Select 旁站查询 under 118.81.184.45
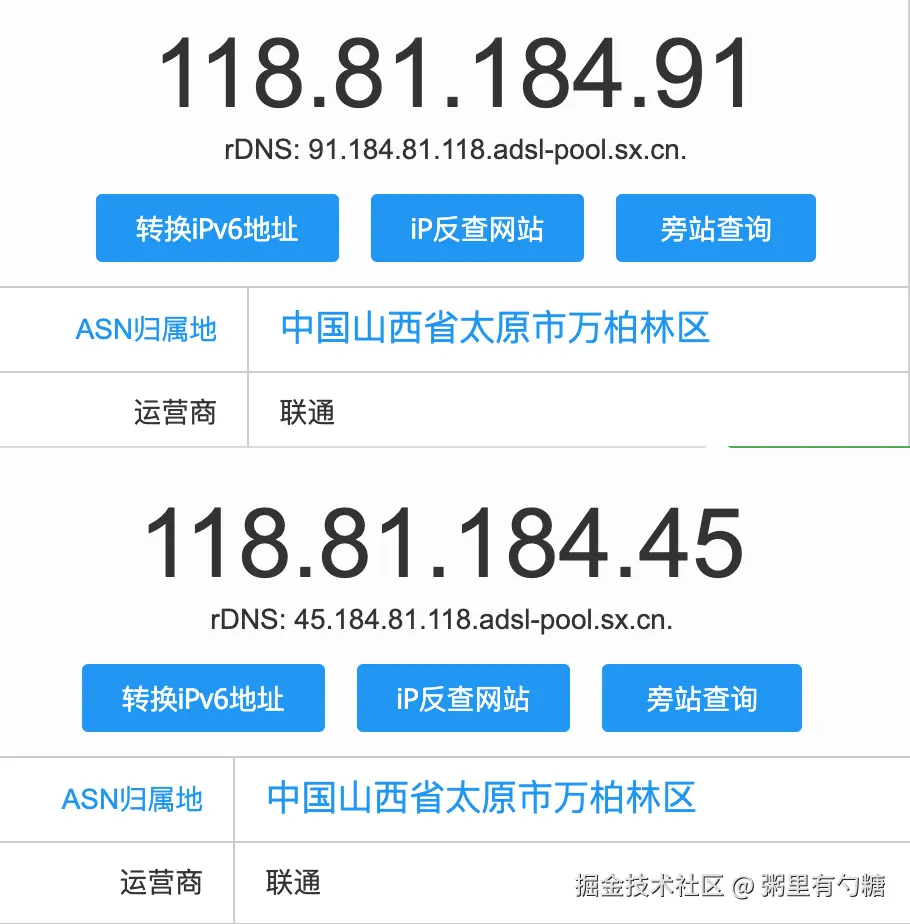 click(x=701, y=698)
